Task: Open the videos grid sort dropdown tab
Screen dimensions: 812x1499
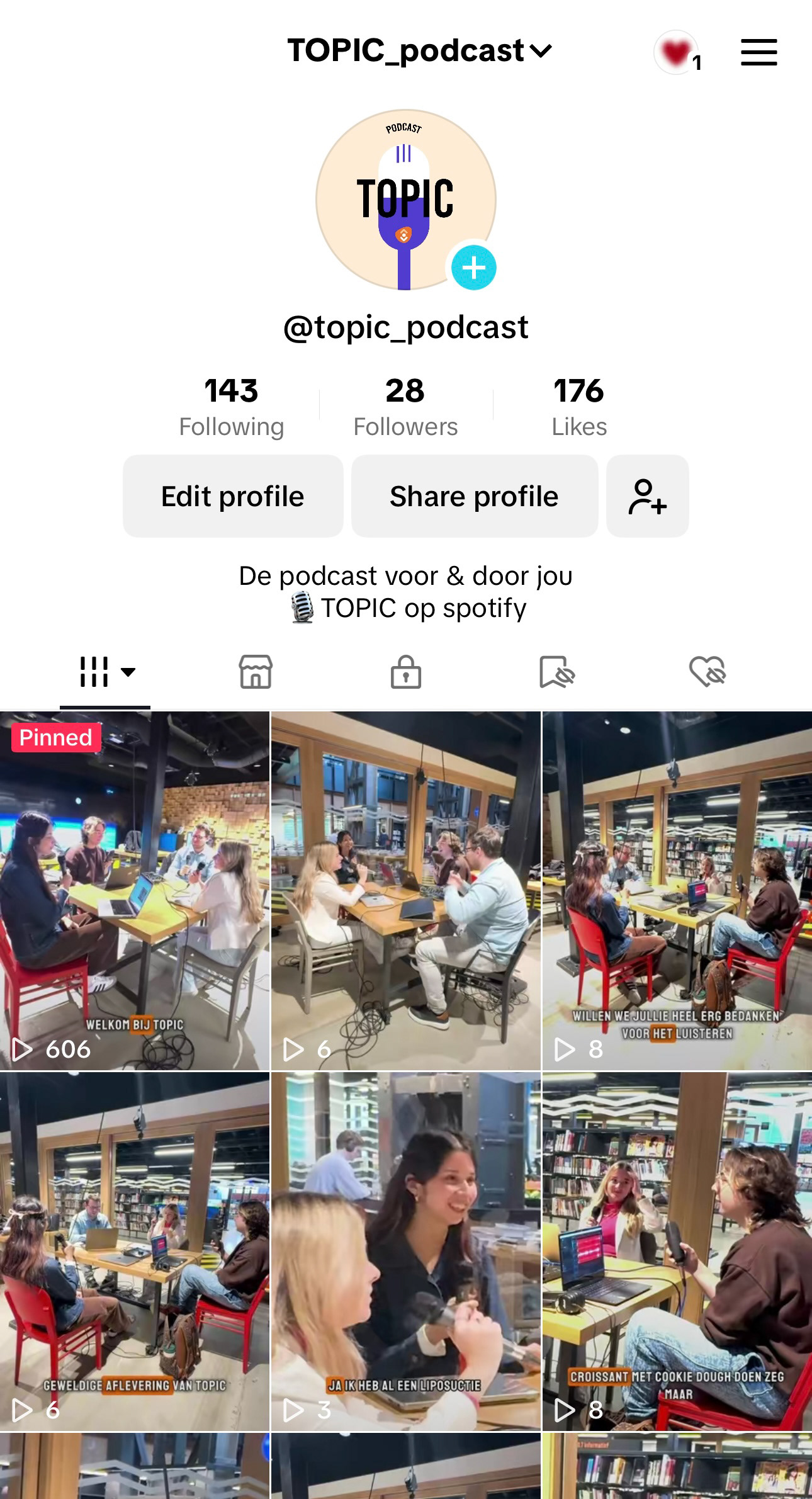Action: [x=106, y=672]
